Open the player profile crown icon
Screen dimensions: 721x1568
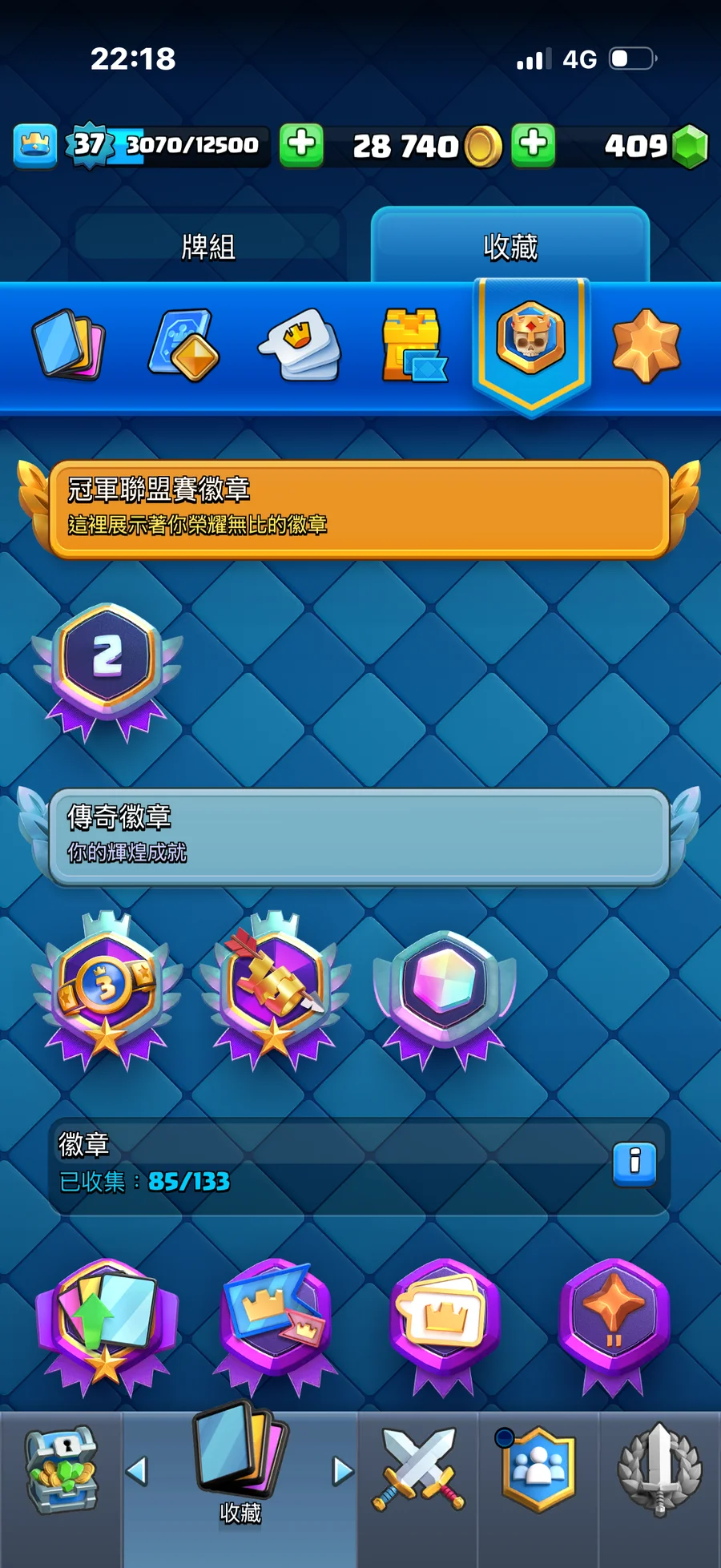tap(35, 146)
